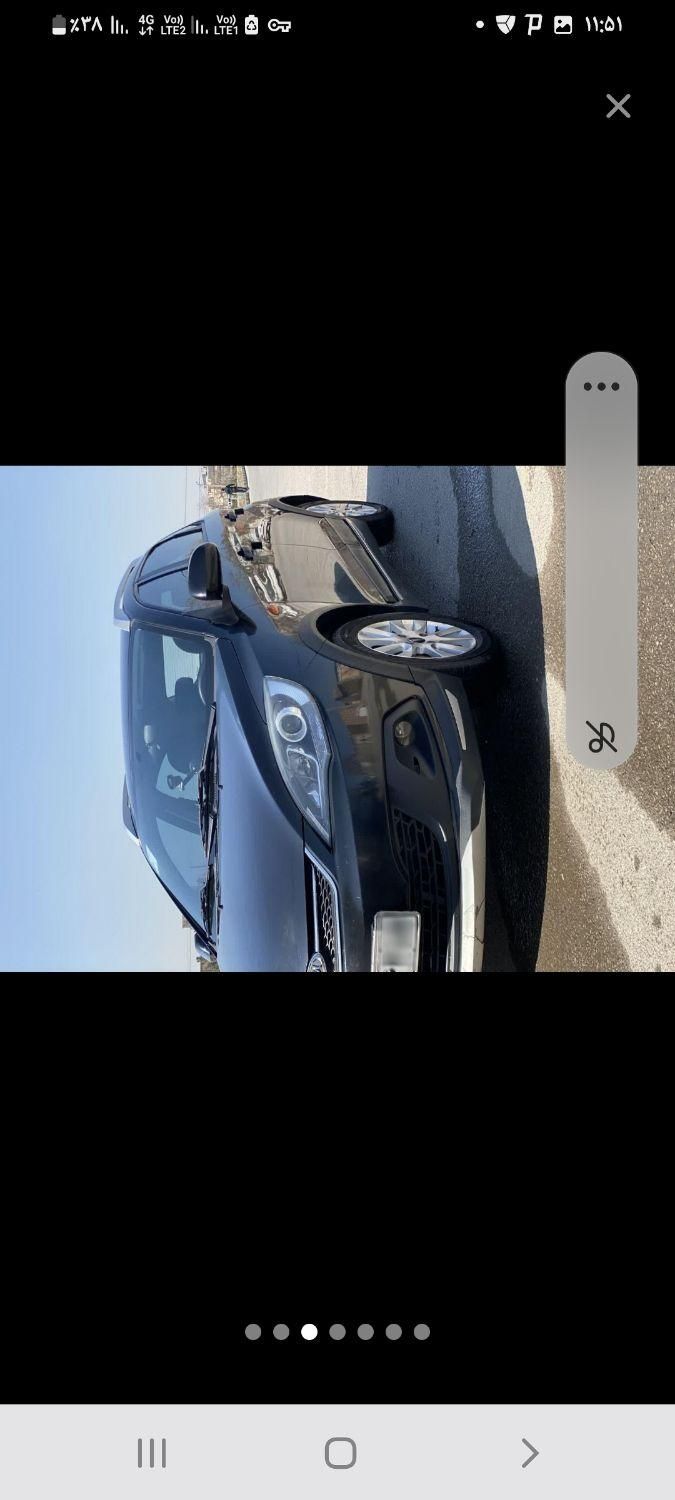Go to the home screen
675x1500 pixels.
340,1453
